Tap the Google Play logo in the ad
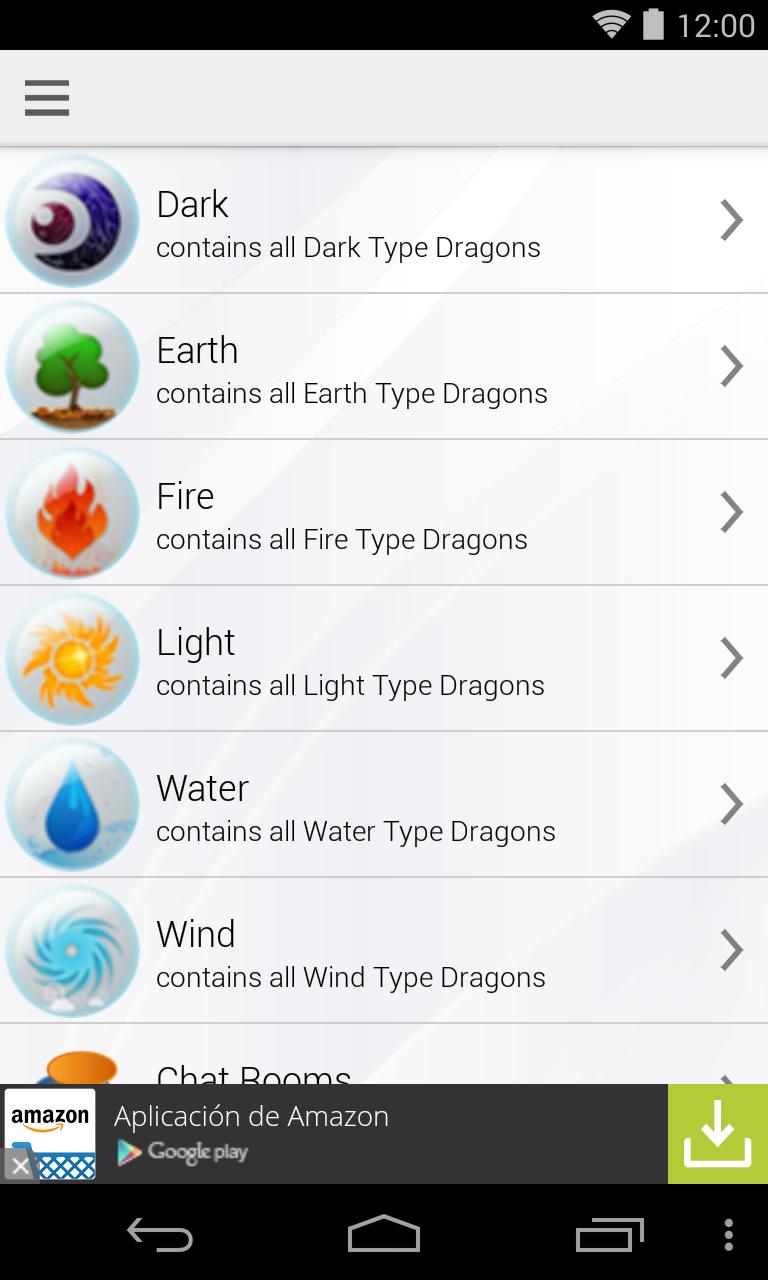 point(183,1152)
